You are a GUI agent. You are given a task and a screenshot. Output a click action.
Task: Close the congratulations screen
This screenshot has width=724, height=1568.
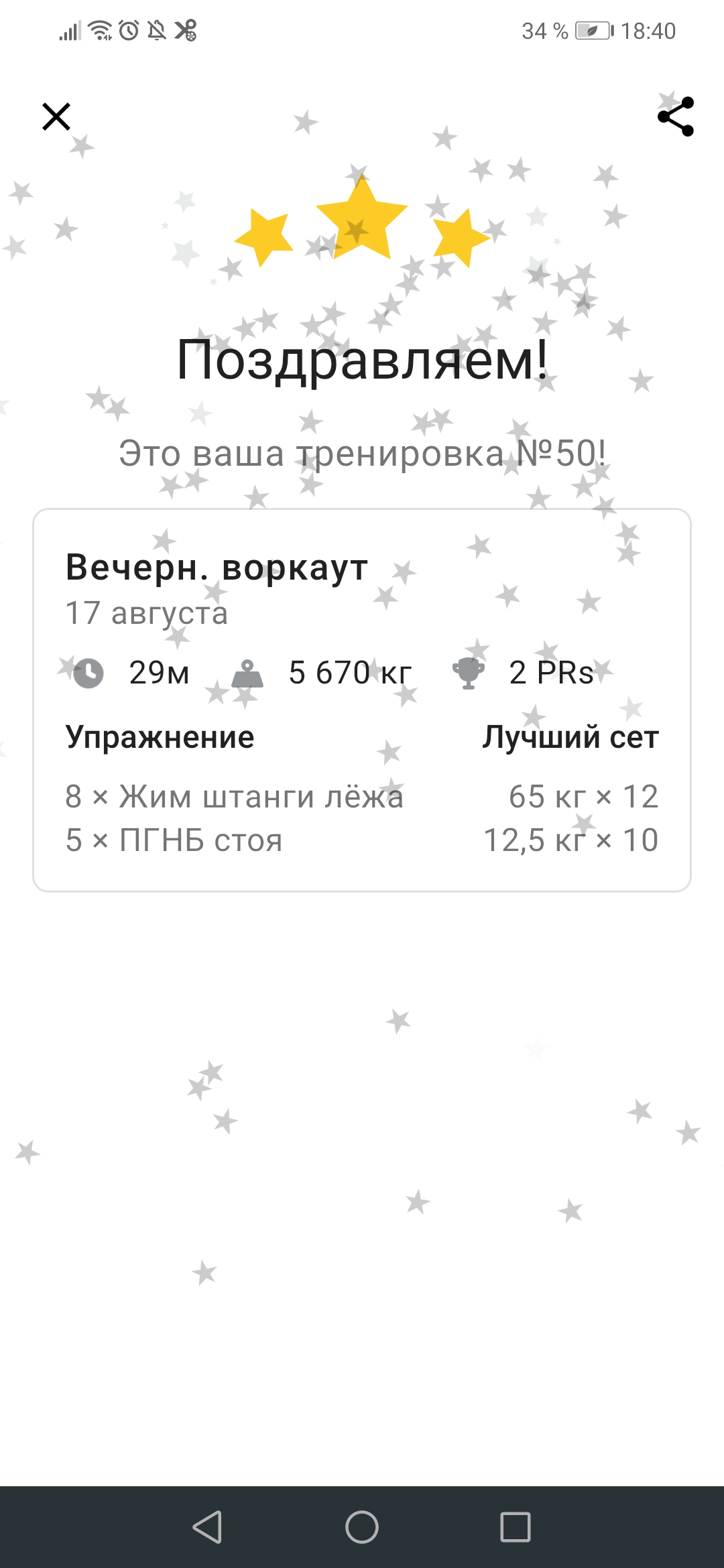[x=56, y=117]
